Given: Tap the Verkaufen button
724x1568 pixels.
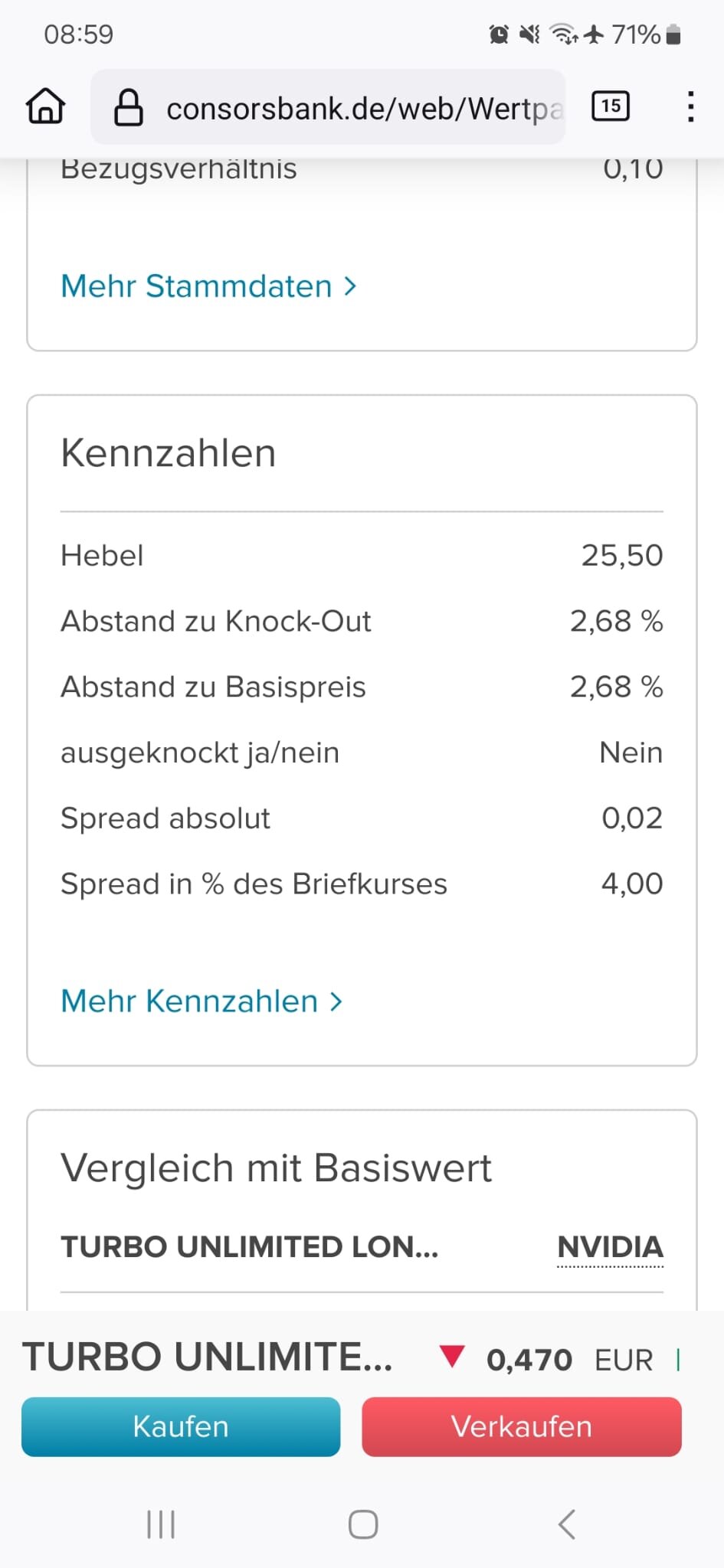Looking at the screenshot, I should click(522, 1427).
